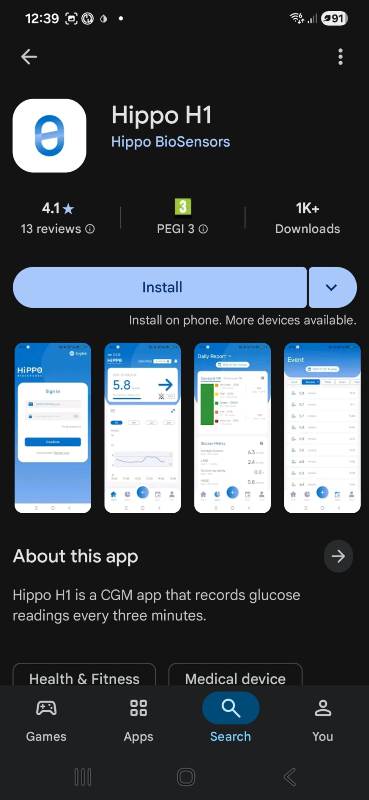This screenshot has width=369, height=800.
Task: Expand the install device options dropdown
Action: click(332, 287)
